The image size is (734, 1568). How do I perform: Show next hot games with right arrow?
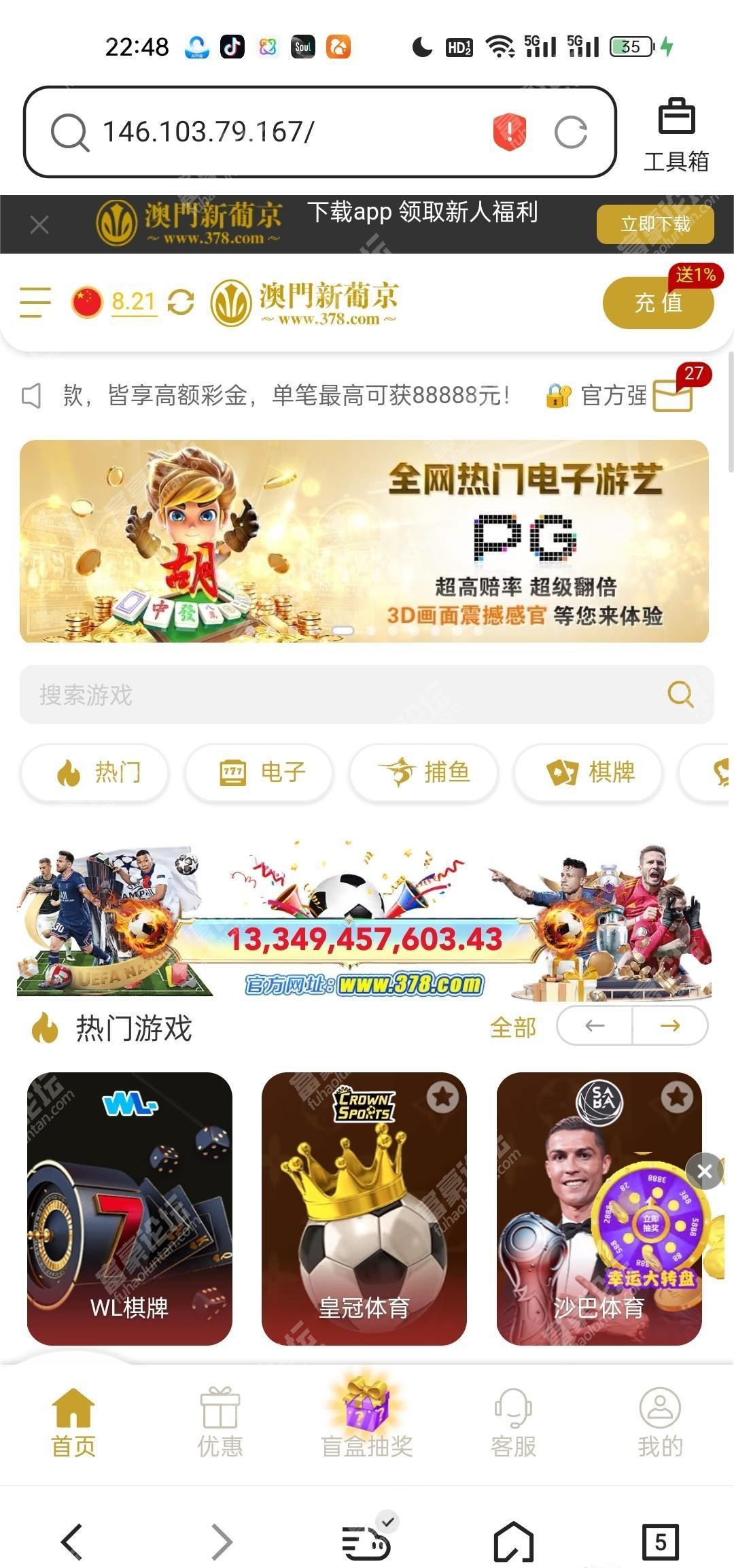click(670, 1025)
